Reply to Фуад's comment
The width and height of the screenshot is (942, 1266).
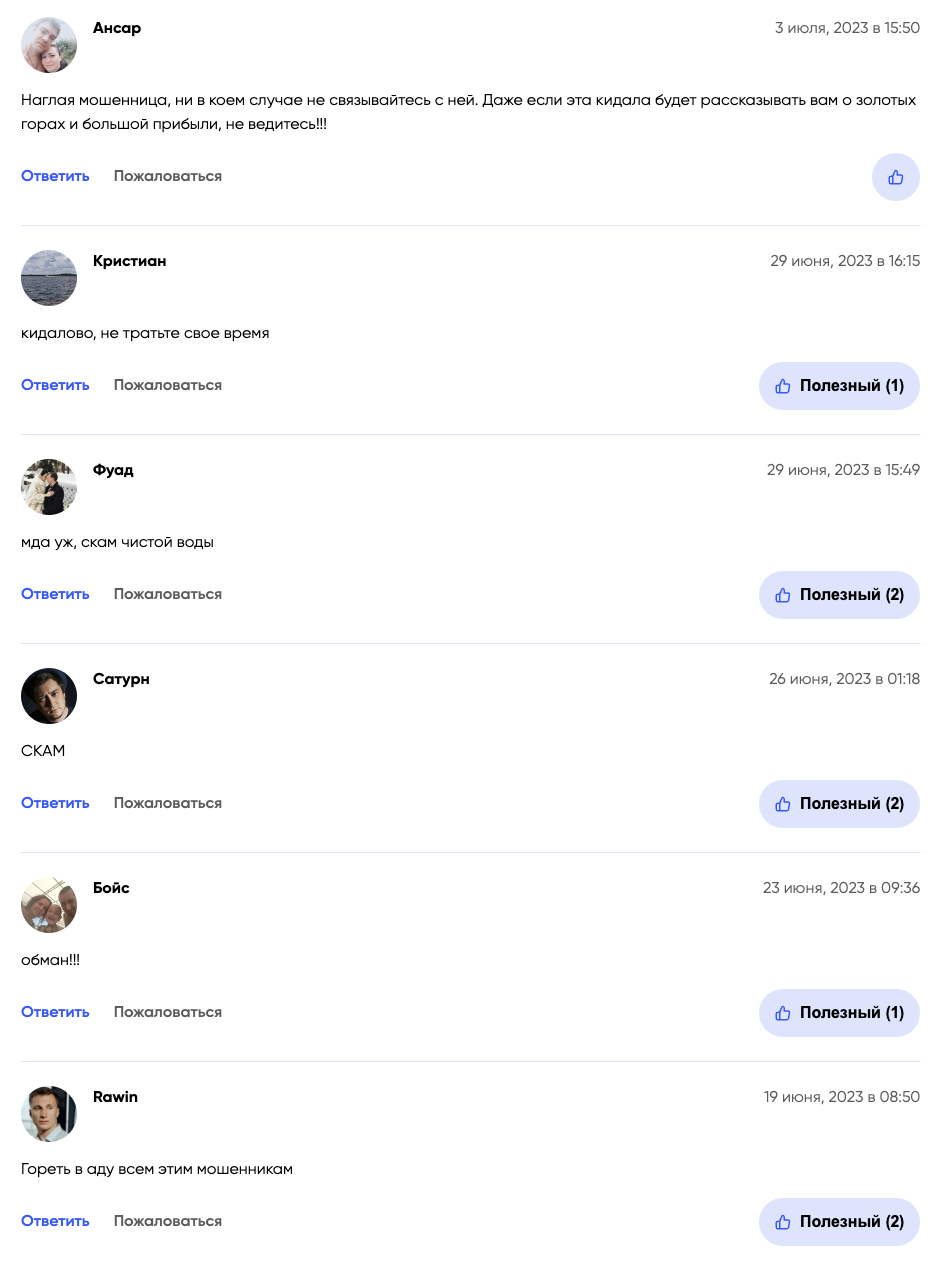coord(55,594)
